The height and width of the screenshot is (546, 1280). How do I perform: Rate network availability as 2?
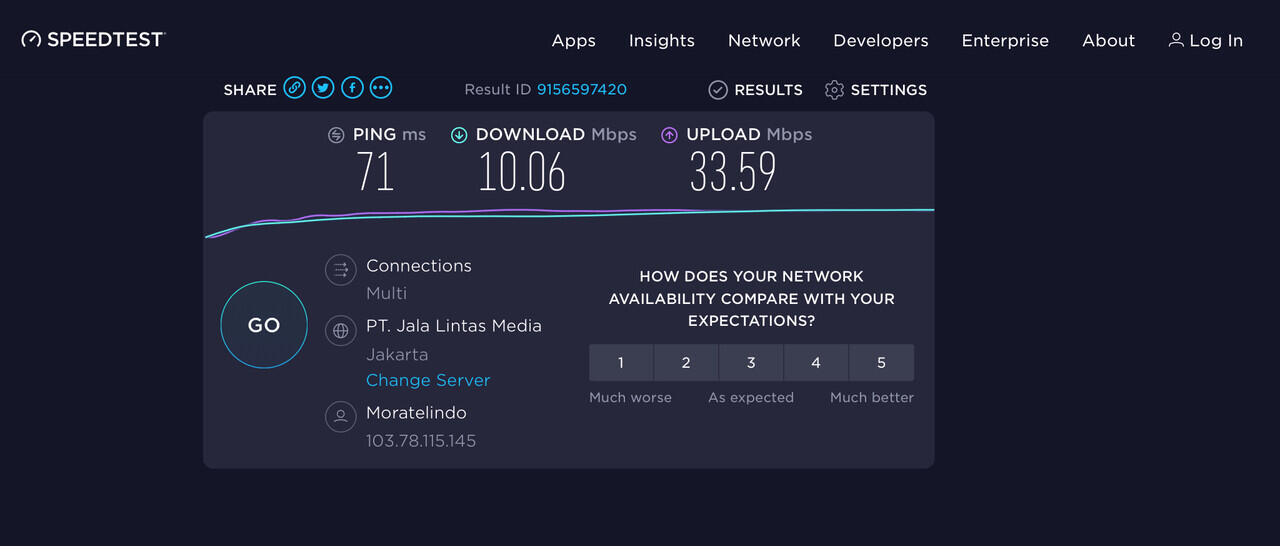point(686,363)
